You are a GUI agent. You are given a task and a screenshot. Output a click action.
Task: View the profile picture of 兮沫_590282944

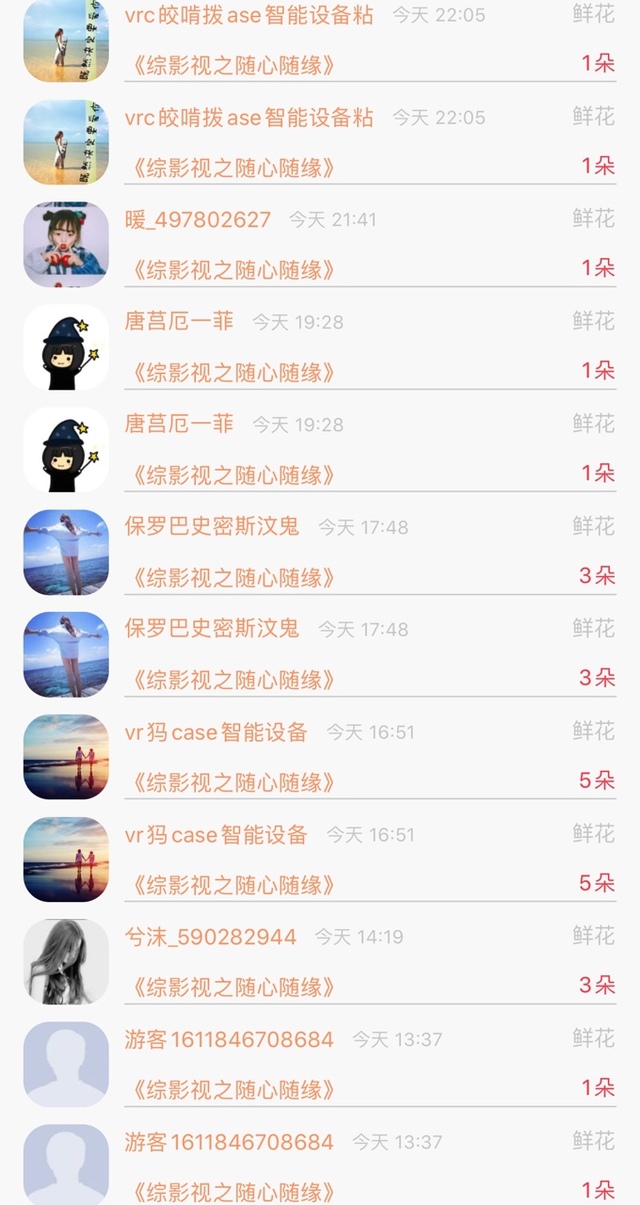coord(66,962)
